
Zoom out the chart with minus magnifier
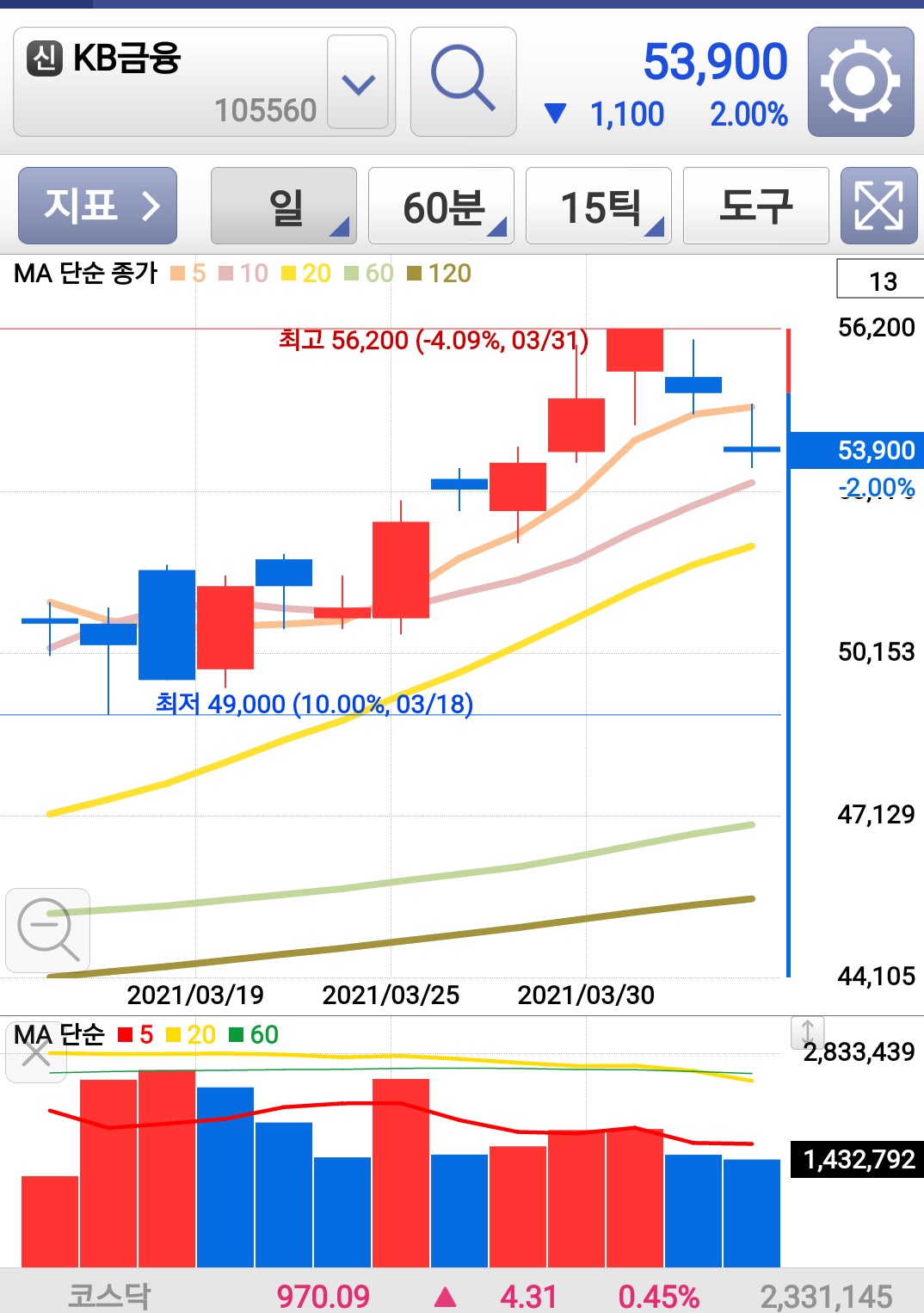(47, 930)
